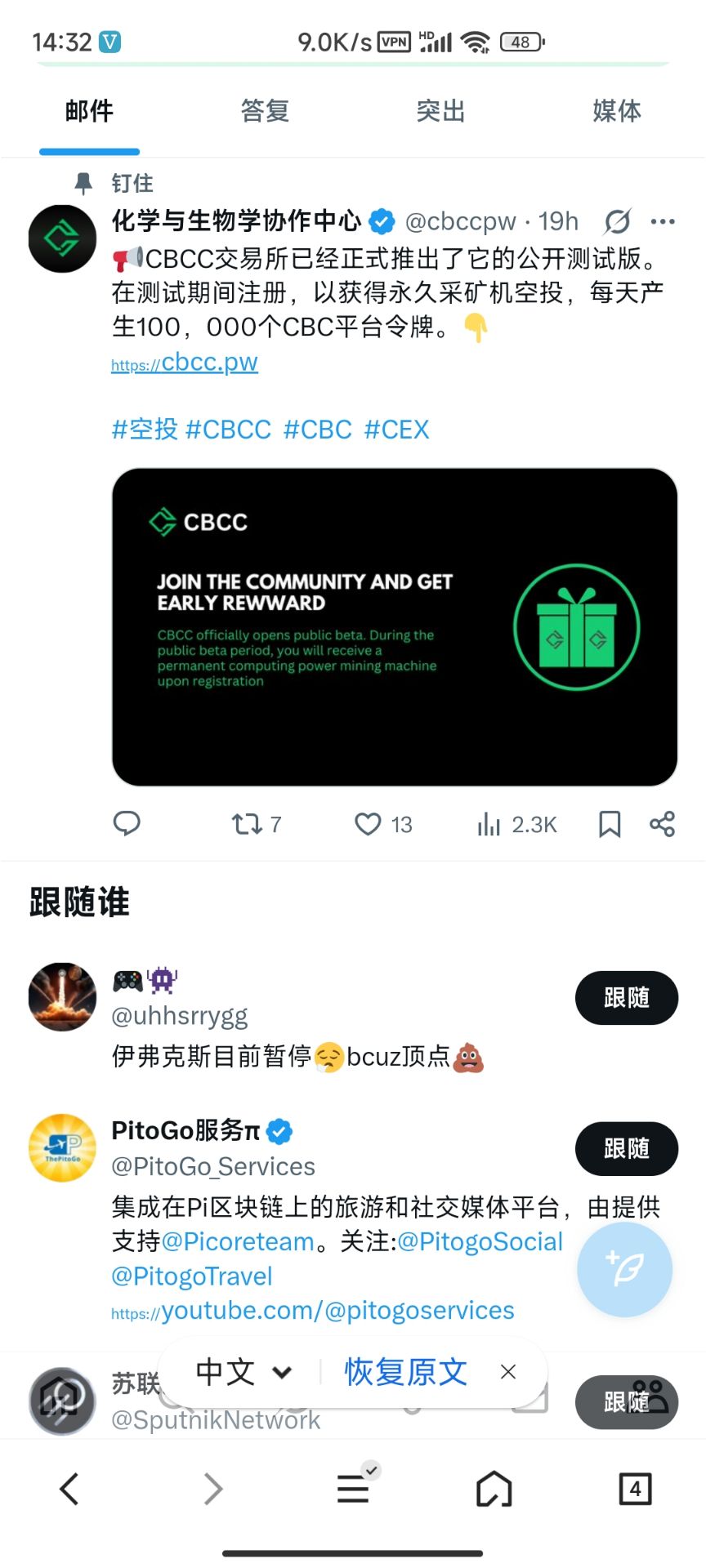Image resolution: width=706 pixels, height=1568 pixels.
Task: Follow @uhhsrrygg
Action: pyautogui.click(x=626, y=998)
